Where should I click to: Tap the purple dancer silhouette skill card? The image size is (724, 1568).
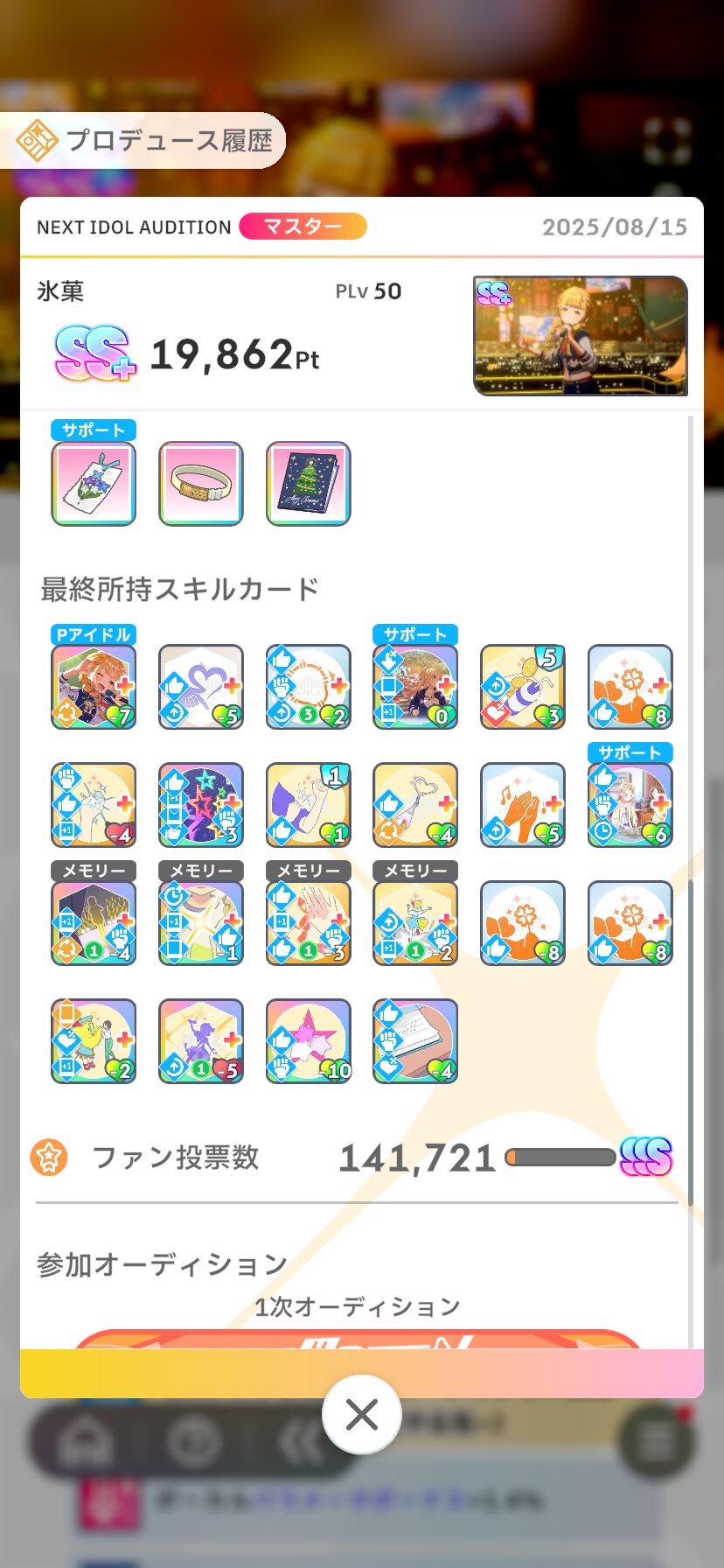coord(201,1041)
